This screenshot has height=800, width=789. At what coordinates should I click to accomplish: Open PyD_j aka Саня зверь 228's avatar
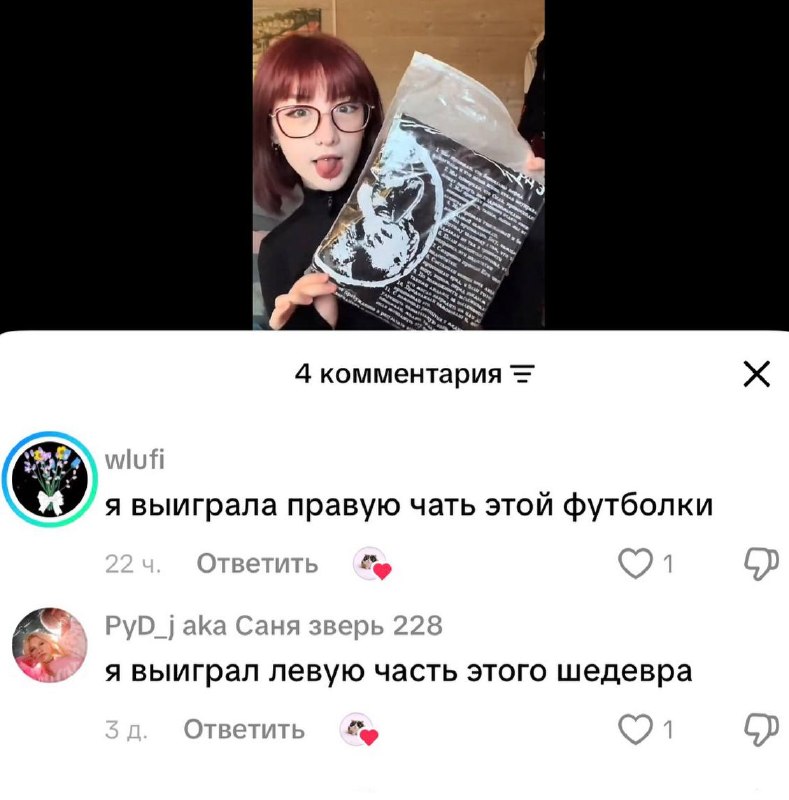pyautogui.click(x=50, y=645)
